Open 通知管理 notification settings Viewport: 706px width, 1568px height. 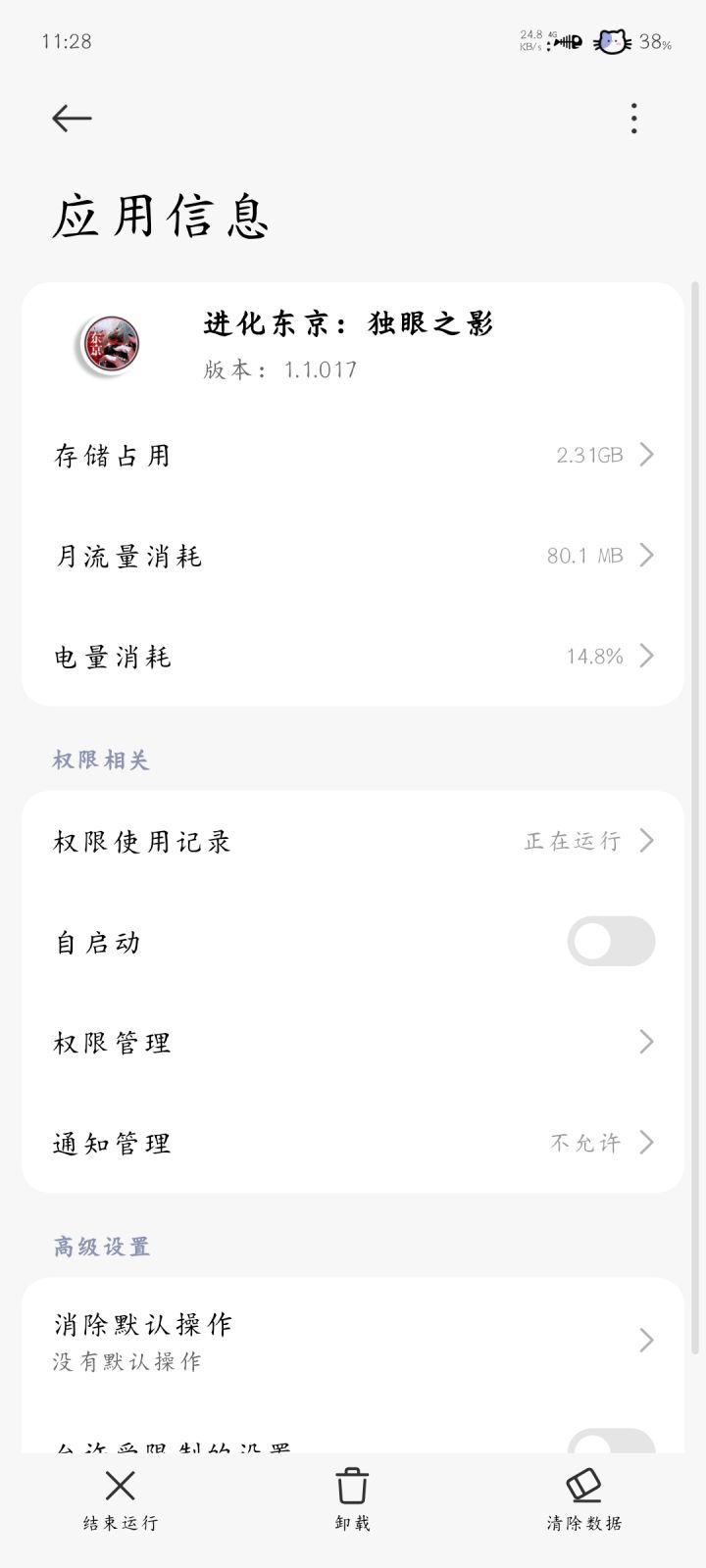coord(353,1143)
